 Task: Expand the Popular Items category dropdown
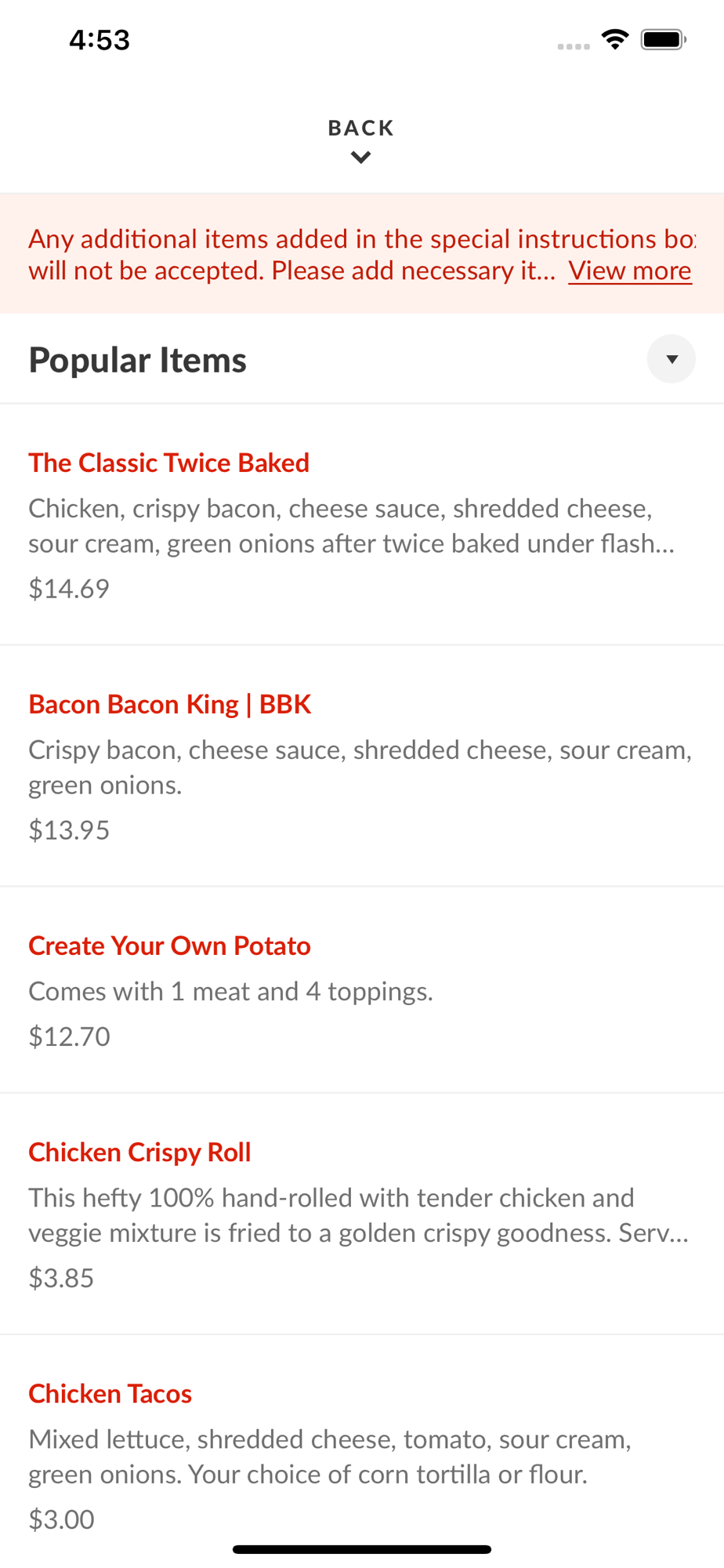pos(671,359)
